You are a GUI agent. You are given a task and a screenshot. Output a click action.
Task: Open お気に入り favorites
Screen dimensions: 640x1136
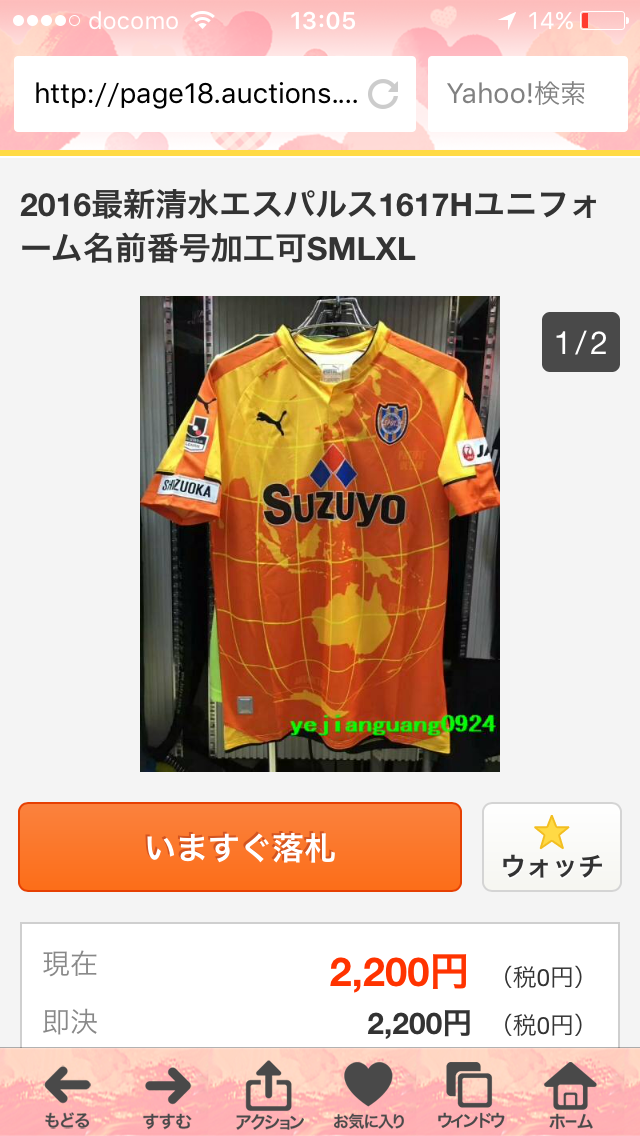coord(369,1093)
